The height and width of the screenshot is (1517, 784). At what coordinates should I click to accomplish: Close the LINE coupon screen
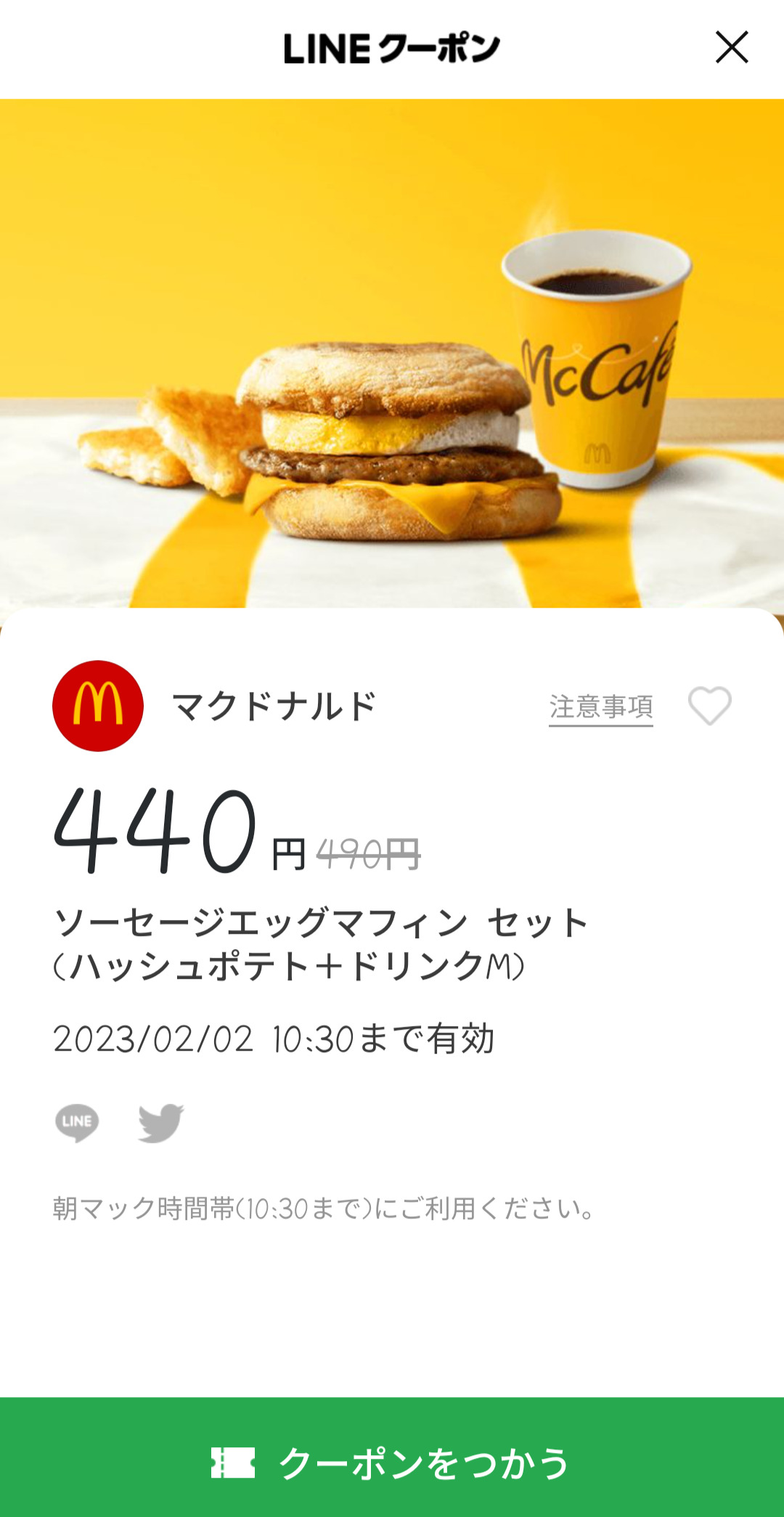coord(731,48)
